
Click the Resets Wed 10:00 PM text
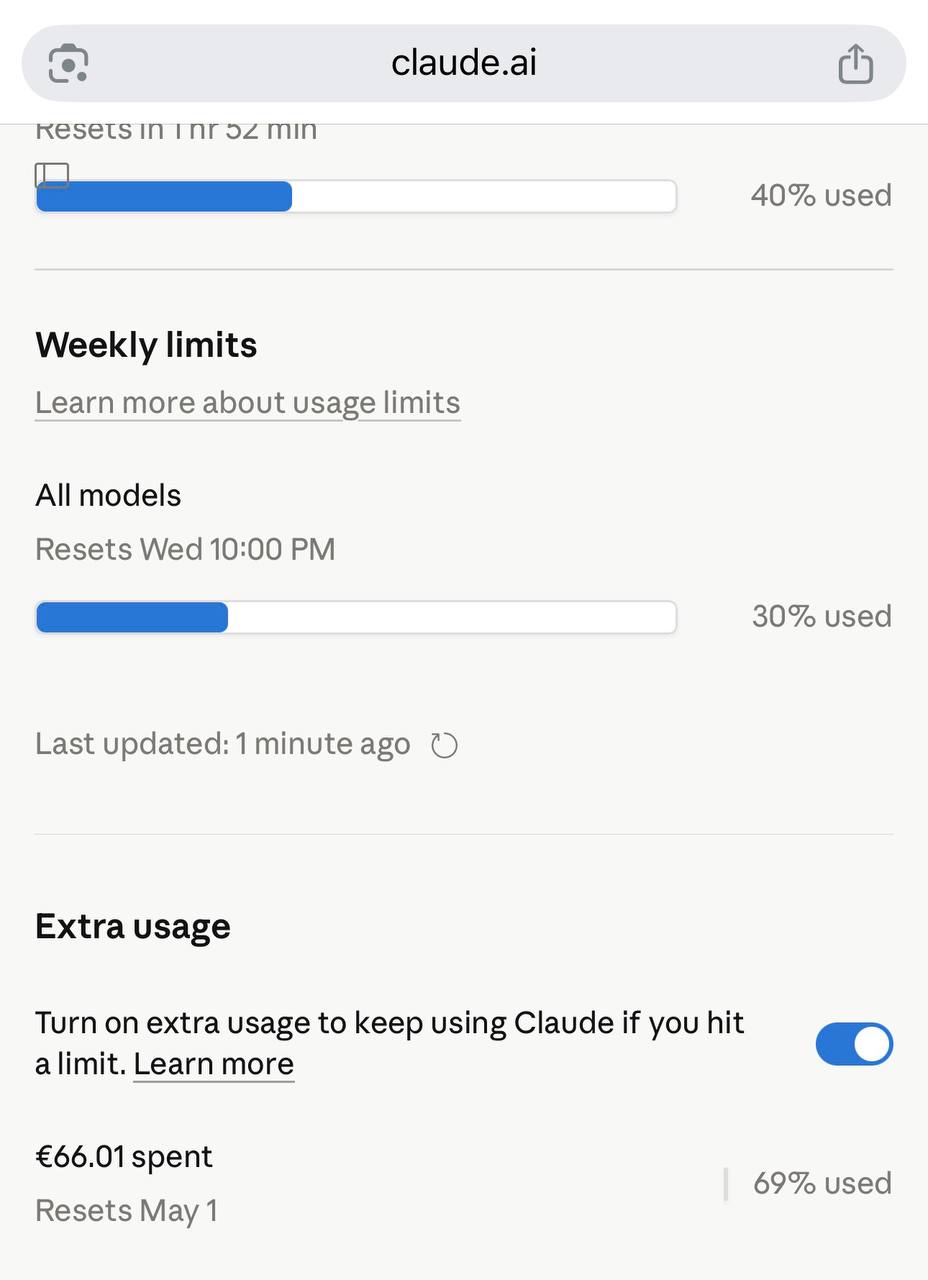[x=185, y=549]
